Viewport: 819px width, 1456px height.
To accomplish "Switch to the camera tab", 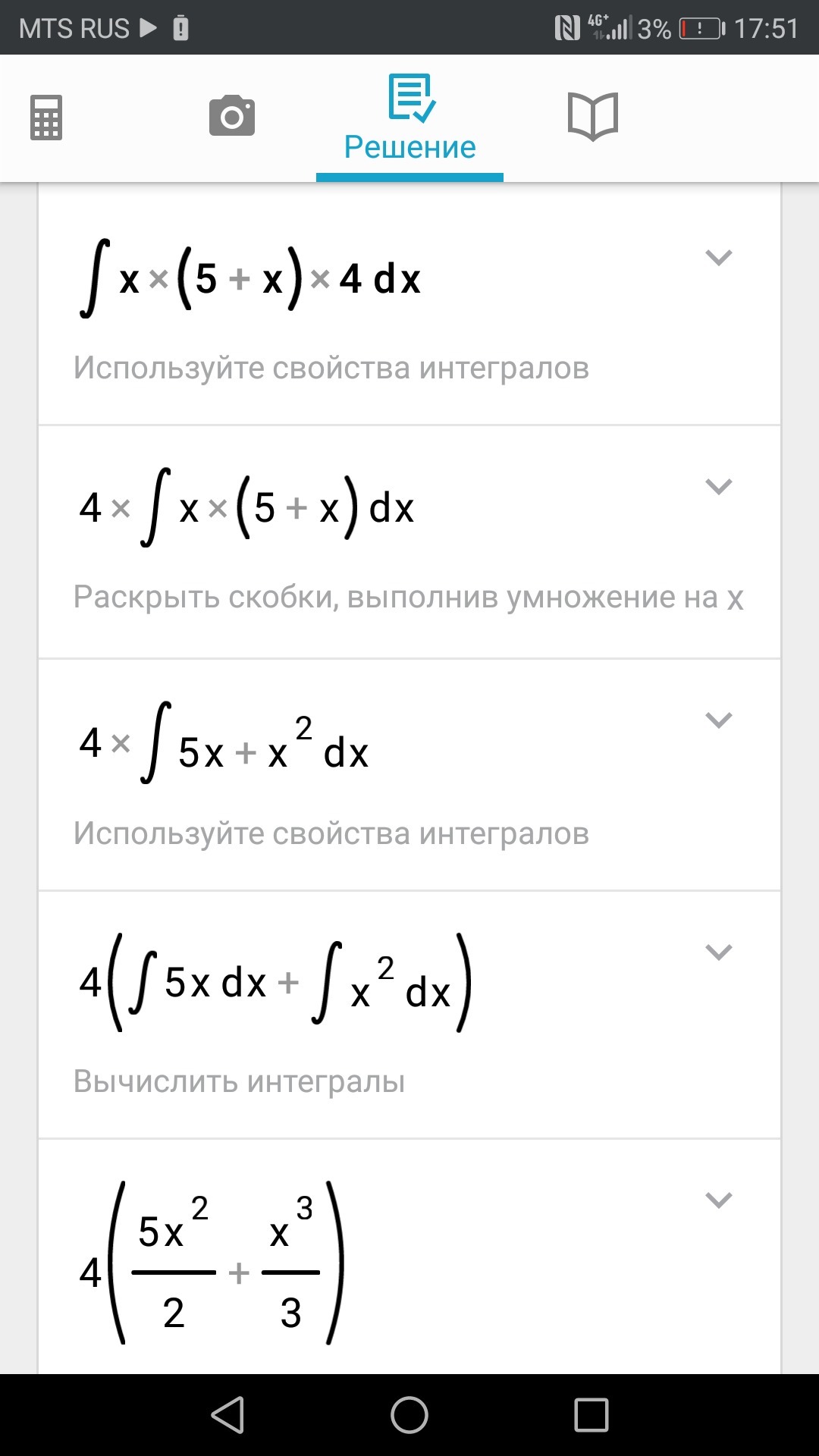I will pyautogui.click(x=232, y=116).
